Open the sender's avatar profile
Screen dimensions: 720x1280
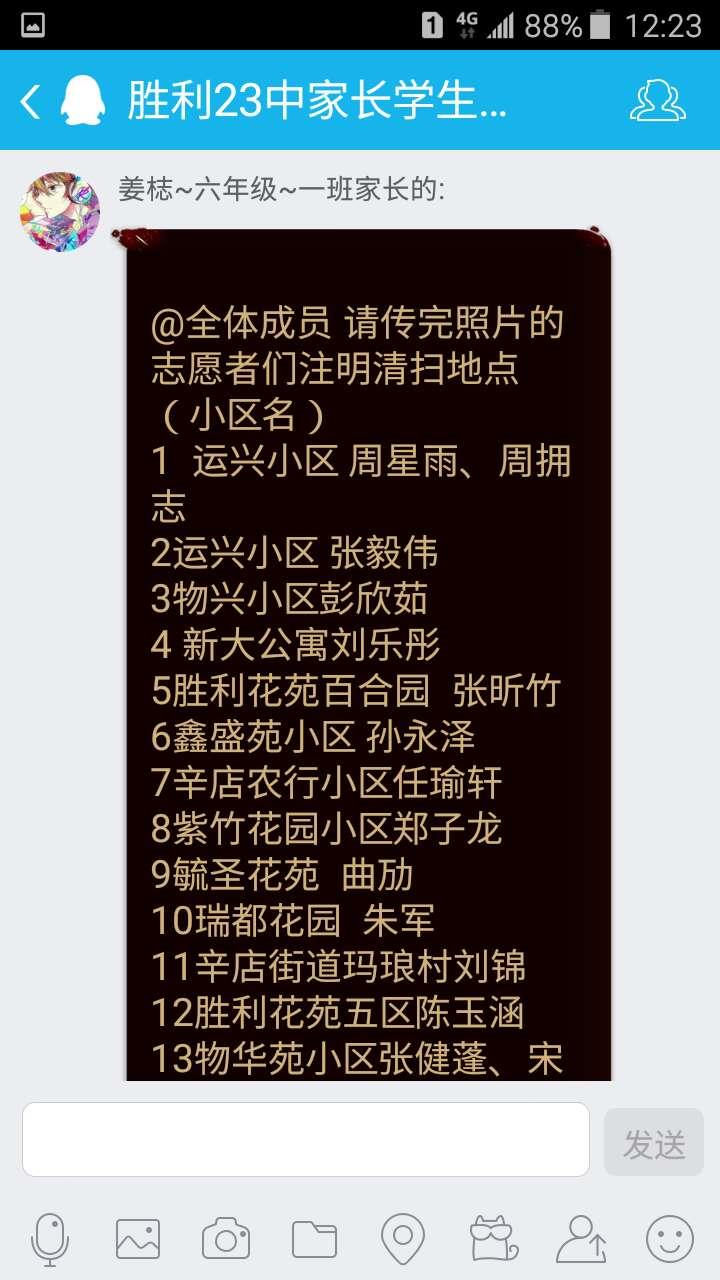click(x=60, y=212)
